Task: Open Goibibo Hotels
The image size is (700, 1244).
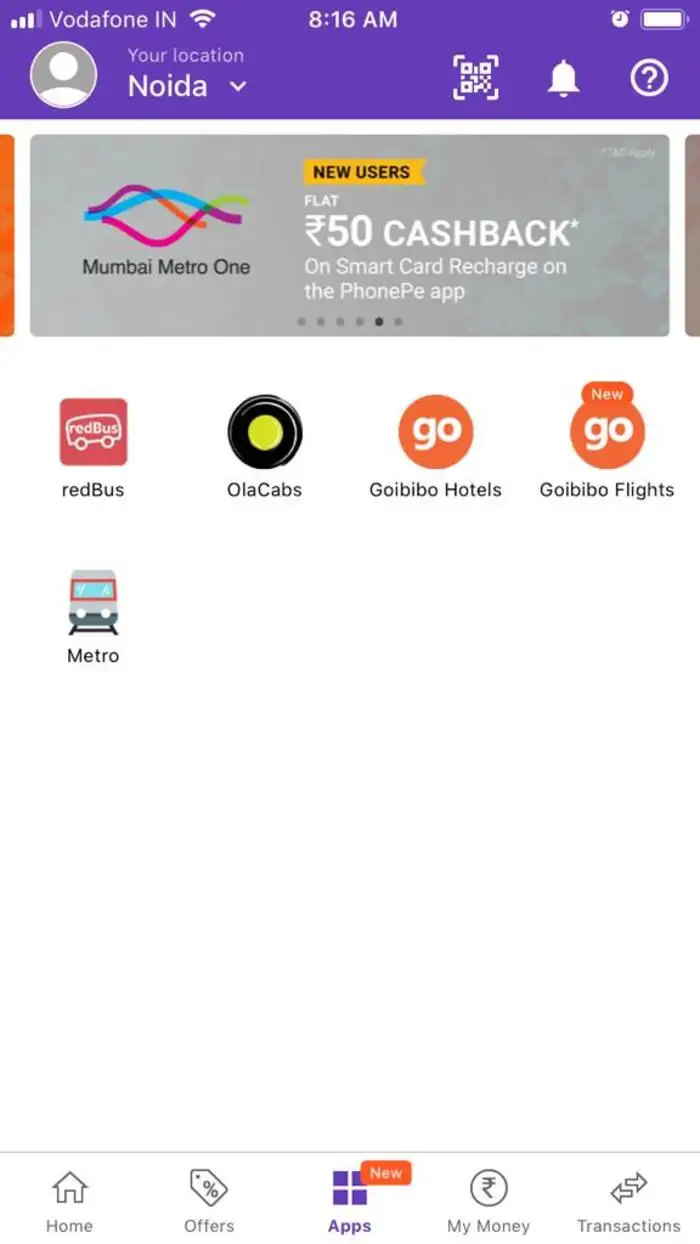Action: [435, 433]
